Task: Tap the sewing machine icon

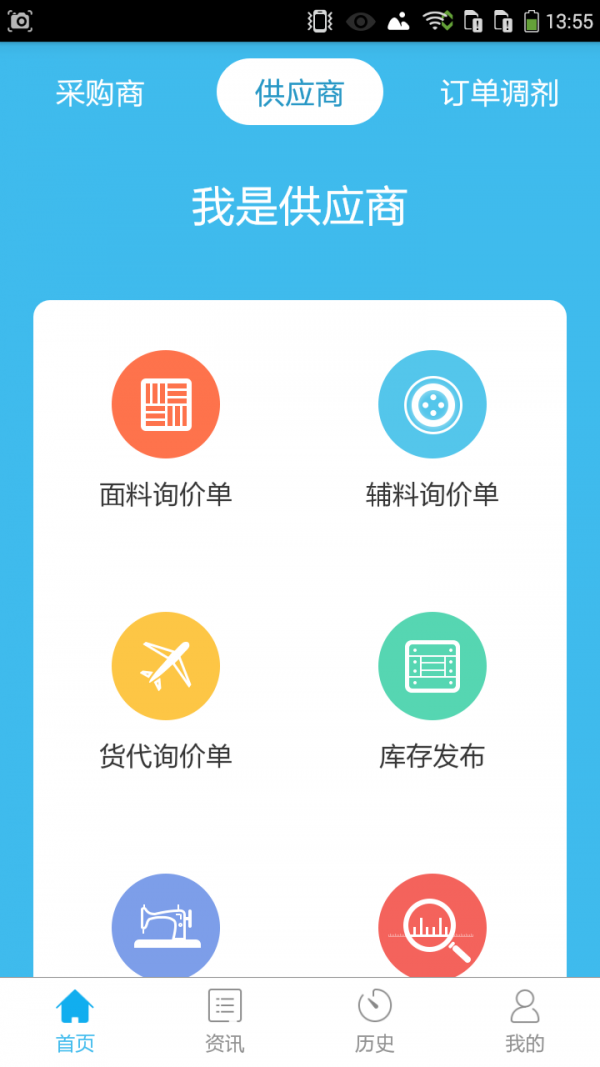Action: click(x=165, y=925)
